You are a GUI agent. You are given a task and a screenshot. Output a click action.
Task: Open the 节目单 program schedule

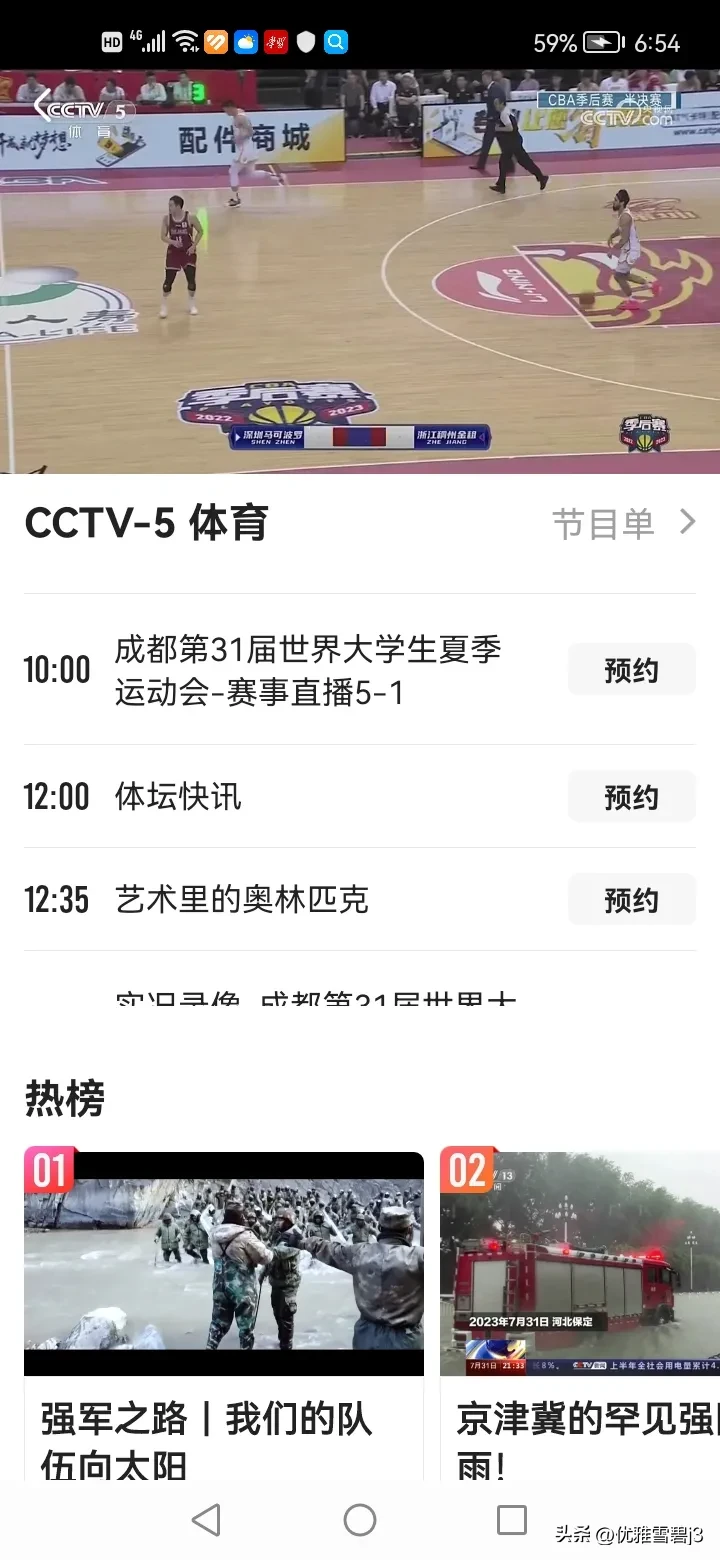(x=622, y=523)
